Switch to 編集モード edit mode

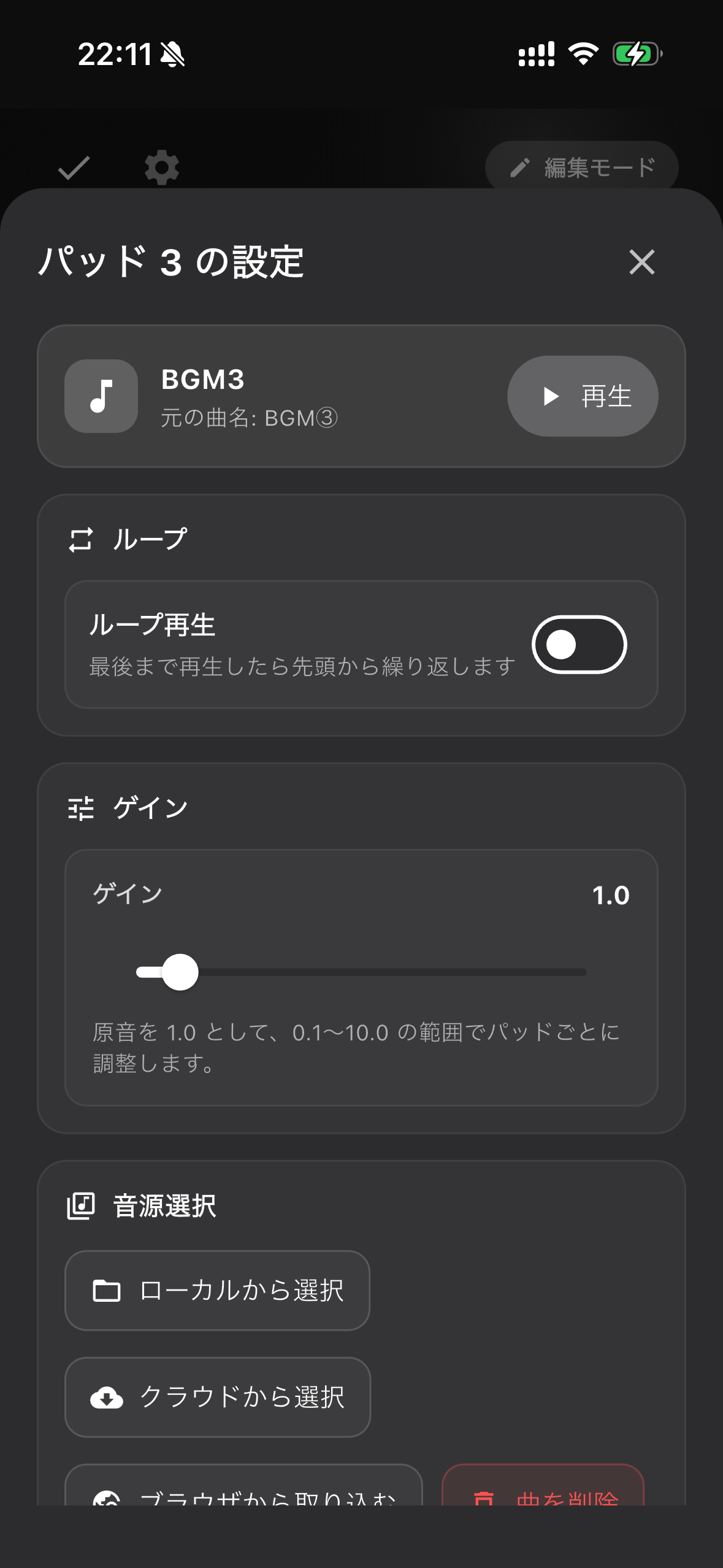581,166
